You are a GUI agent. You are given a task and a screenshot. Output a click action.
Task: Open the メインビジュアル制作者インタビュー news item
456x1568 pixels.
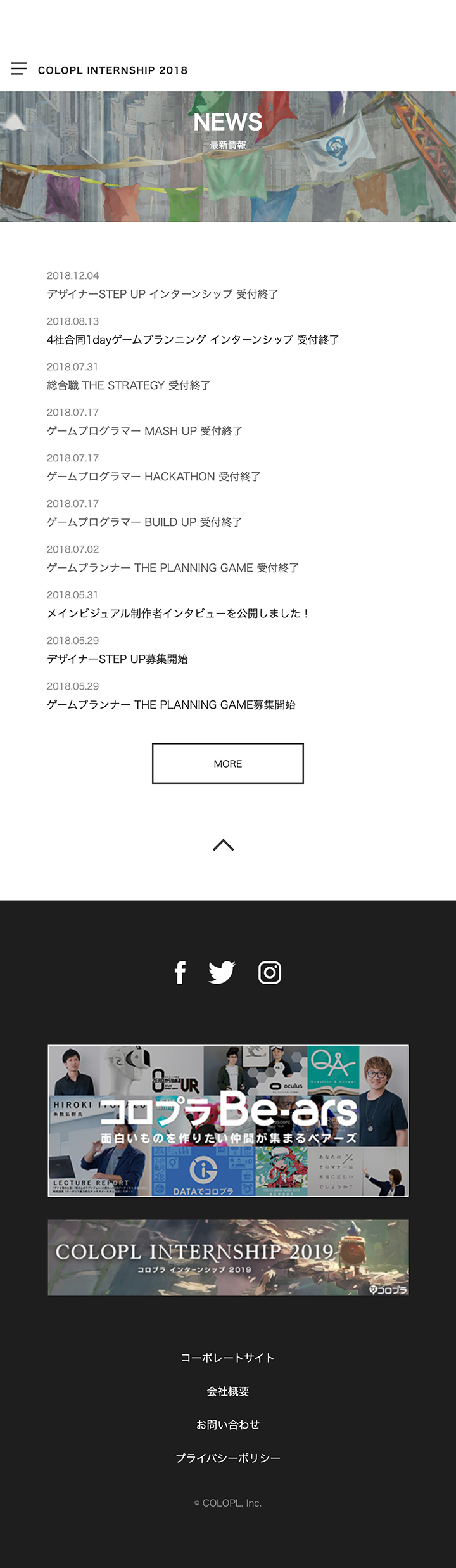[x=177, y=614]
